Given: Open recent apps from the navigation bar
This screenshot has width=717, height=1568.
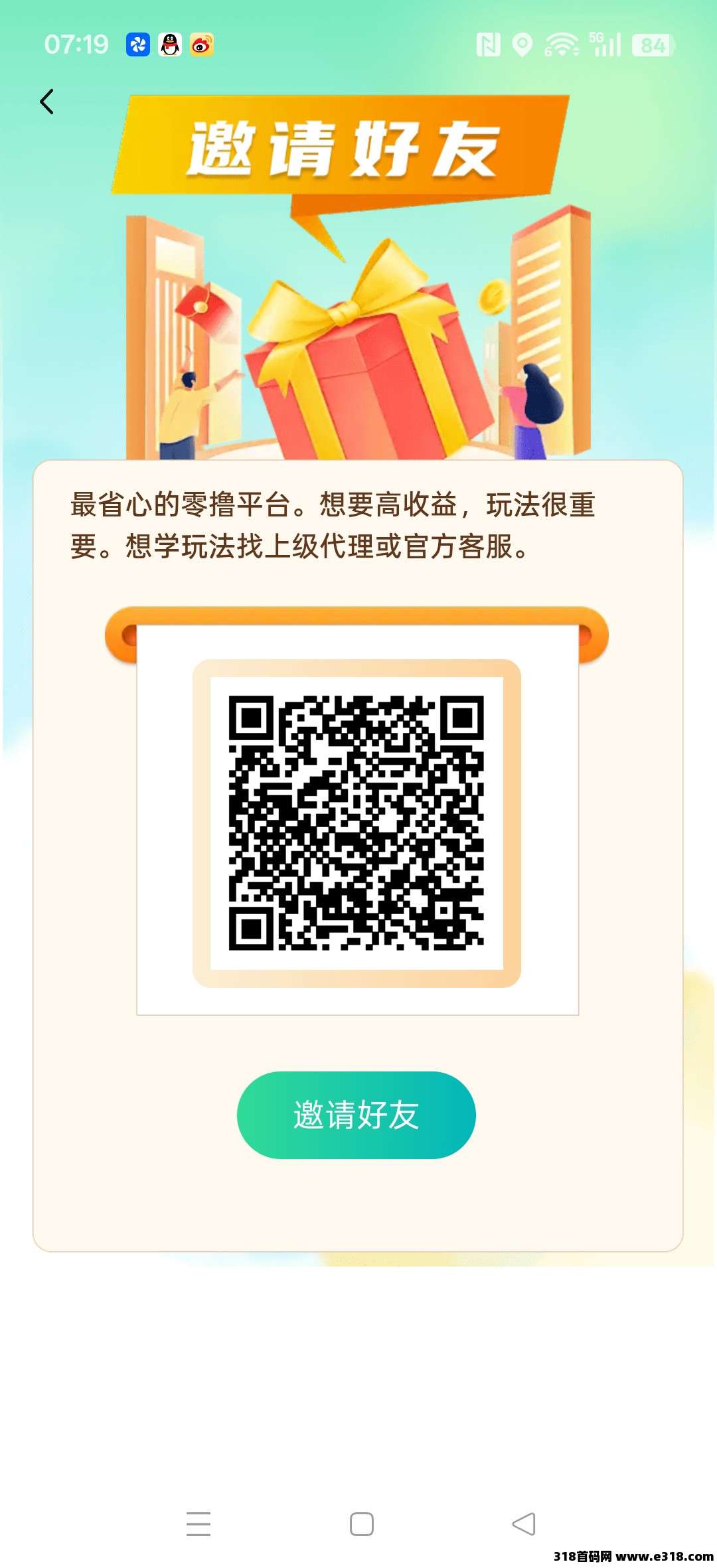Looking at the screenshot, I should 199,1524.
